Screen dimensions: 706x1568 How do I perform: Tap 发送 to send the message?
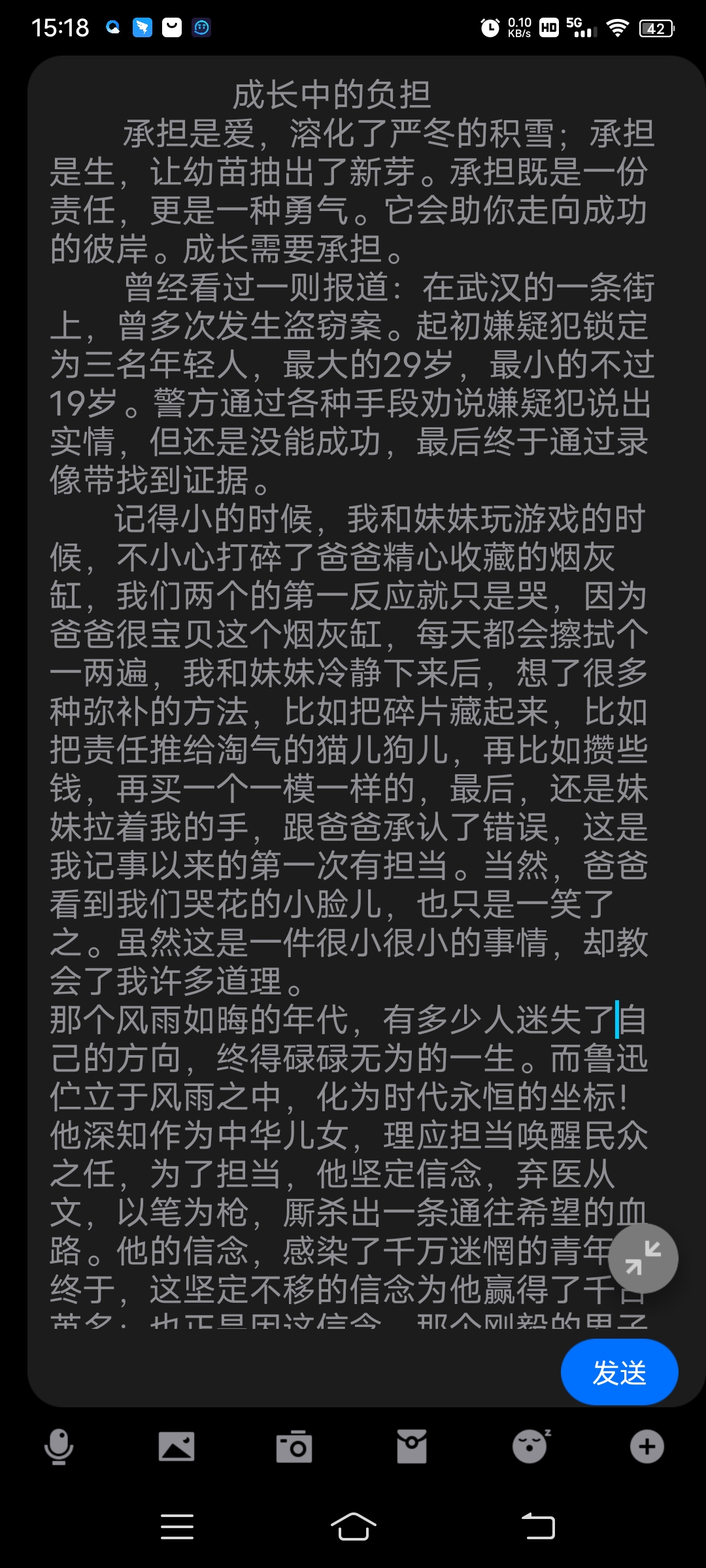pos(618,1372)
